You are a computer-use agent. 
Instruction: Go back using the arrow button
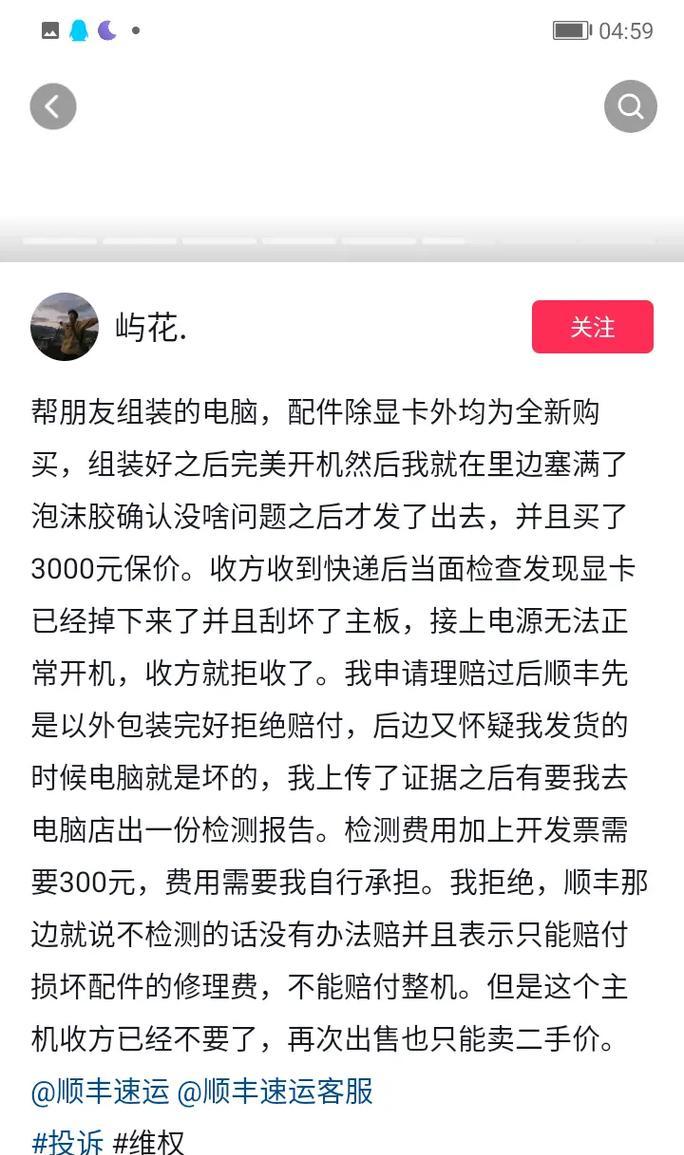tap(53, 107)
